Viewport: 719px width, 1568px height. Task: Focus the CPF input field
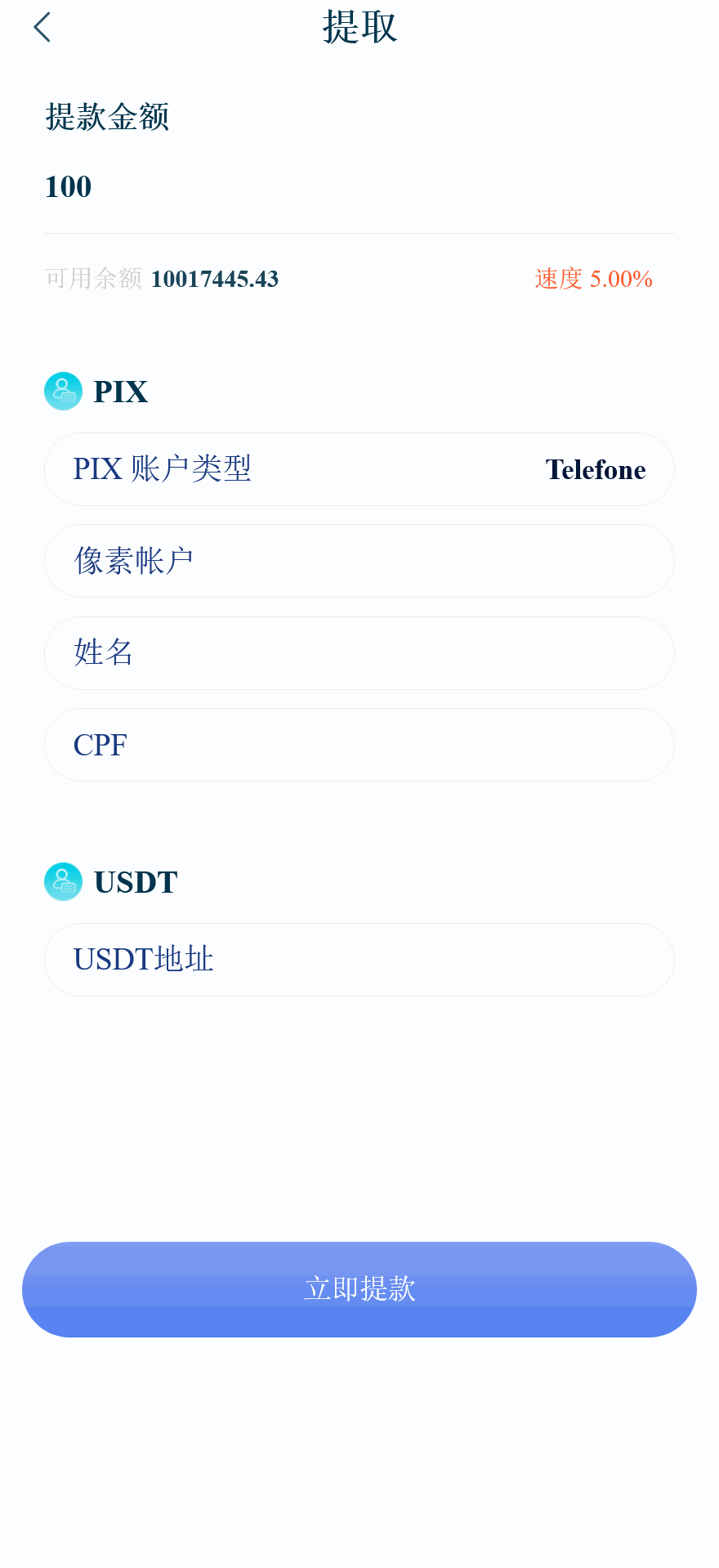pos(359,745)
